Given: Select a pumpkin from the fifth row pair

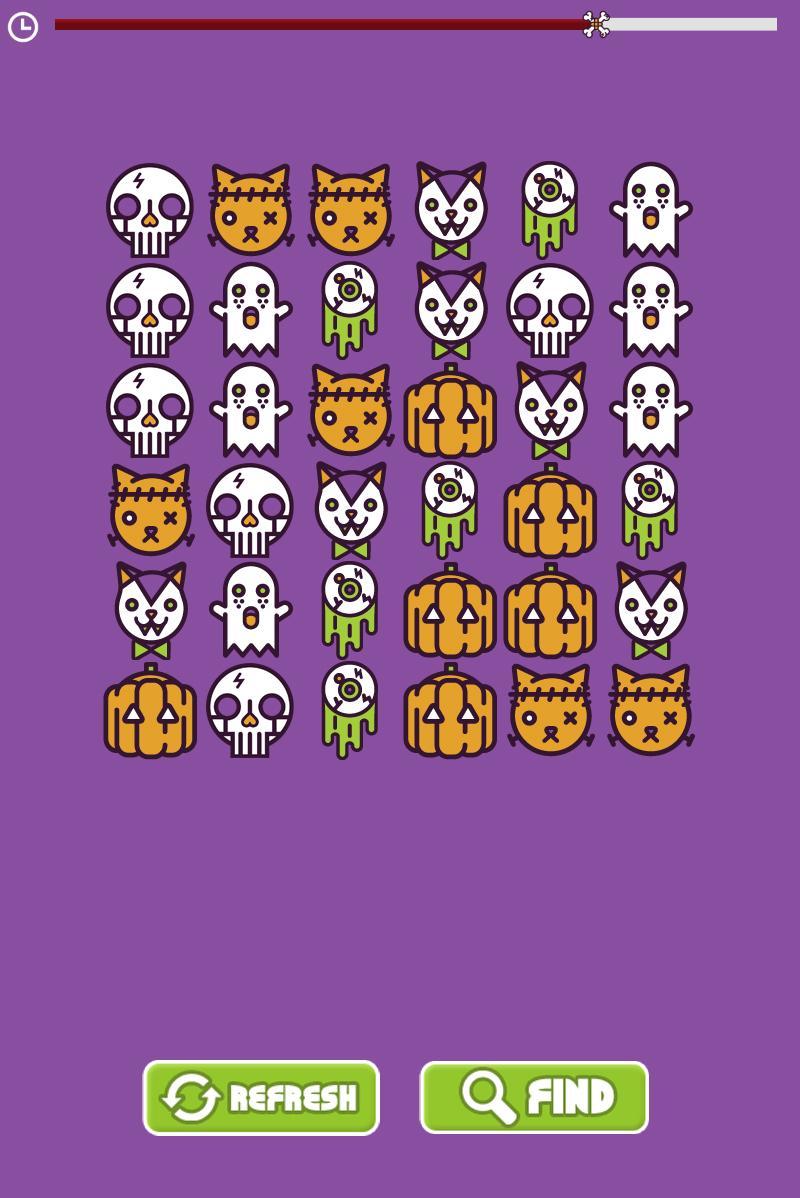Looking at the screenshot, I should pyautogui.click(x=450, y=612).
